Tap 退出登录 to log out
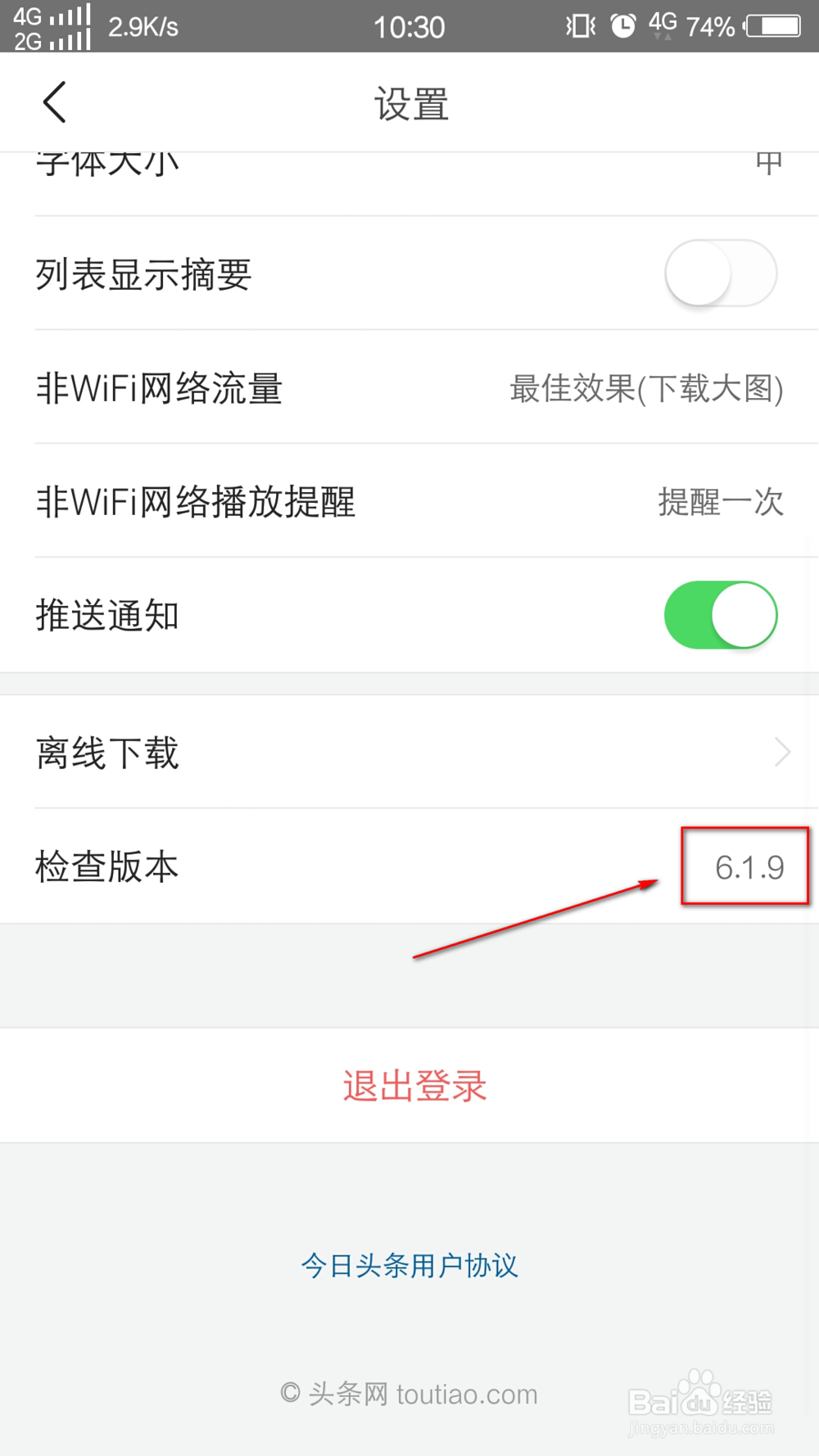This screenshot has width=819, height=1456. click(413, 1086)
